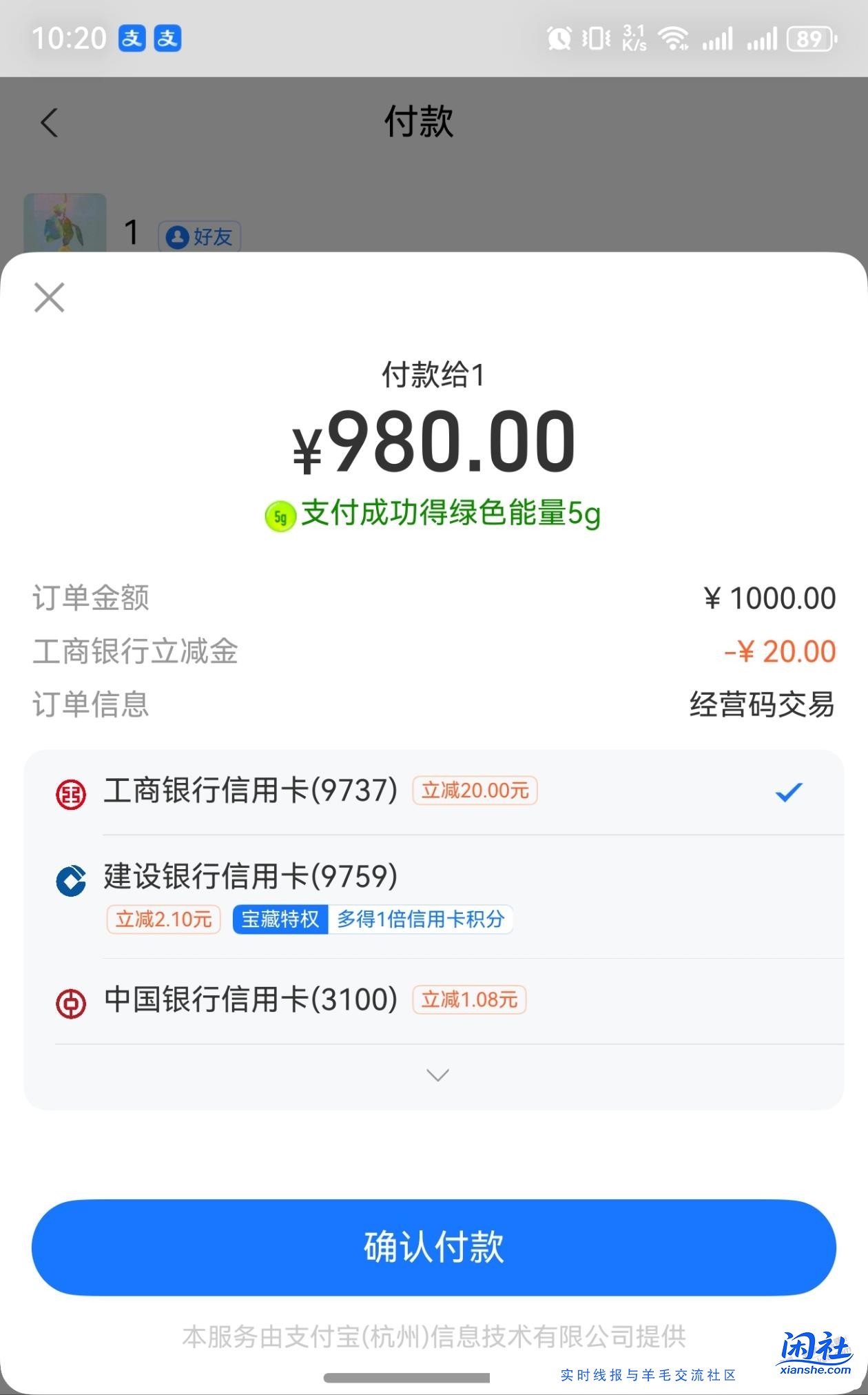The height and width of the screenshot is (1395, 868).
Task: Click the 建设银行 bank logo icon
Action: click(x=69, y=878)
